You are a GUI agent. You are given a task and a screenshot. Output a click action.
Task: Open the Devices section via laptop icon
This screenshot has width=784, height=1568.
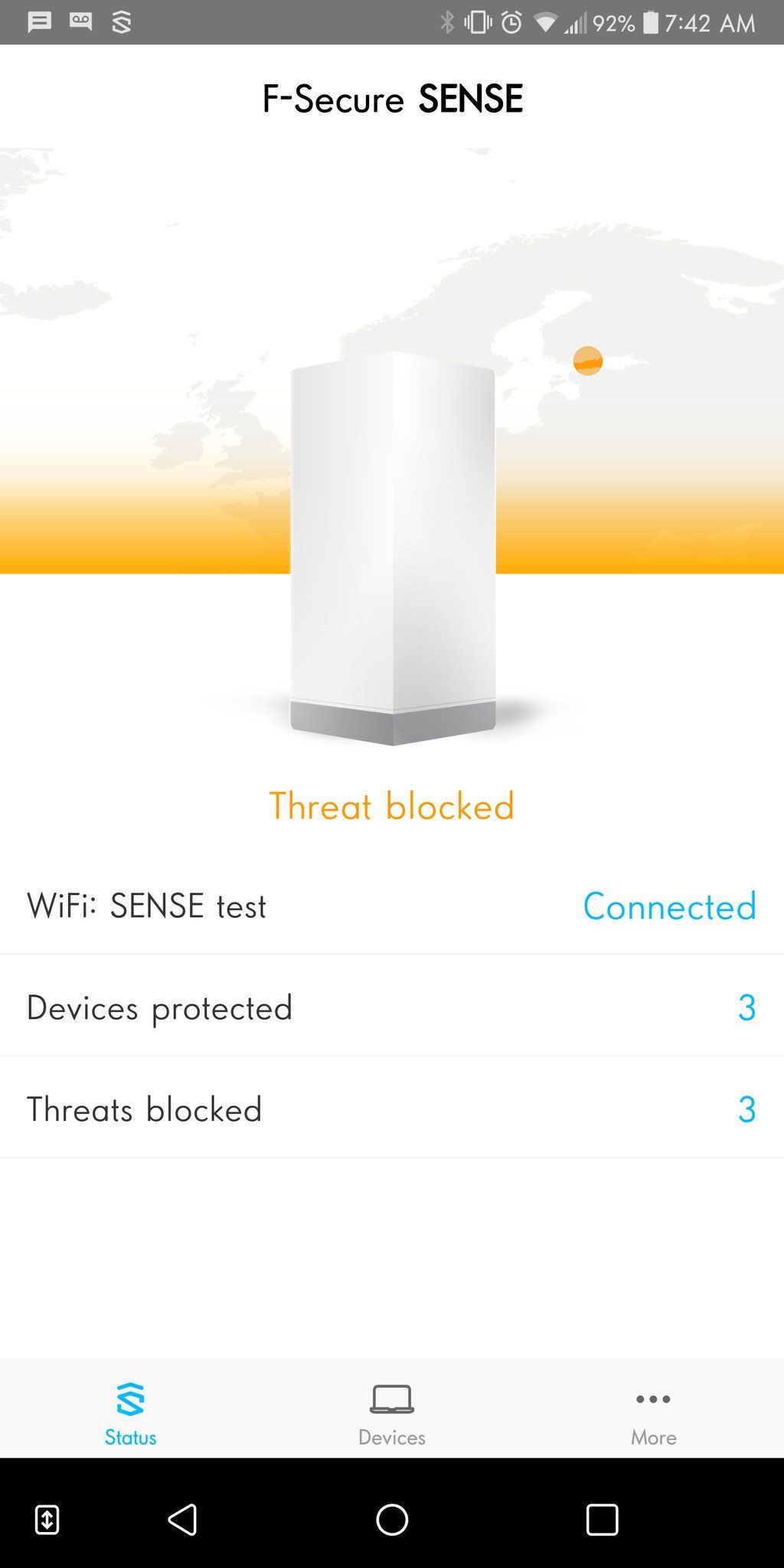pyautogui.click(x=391, y=1398)
